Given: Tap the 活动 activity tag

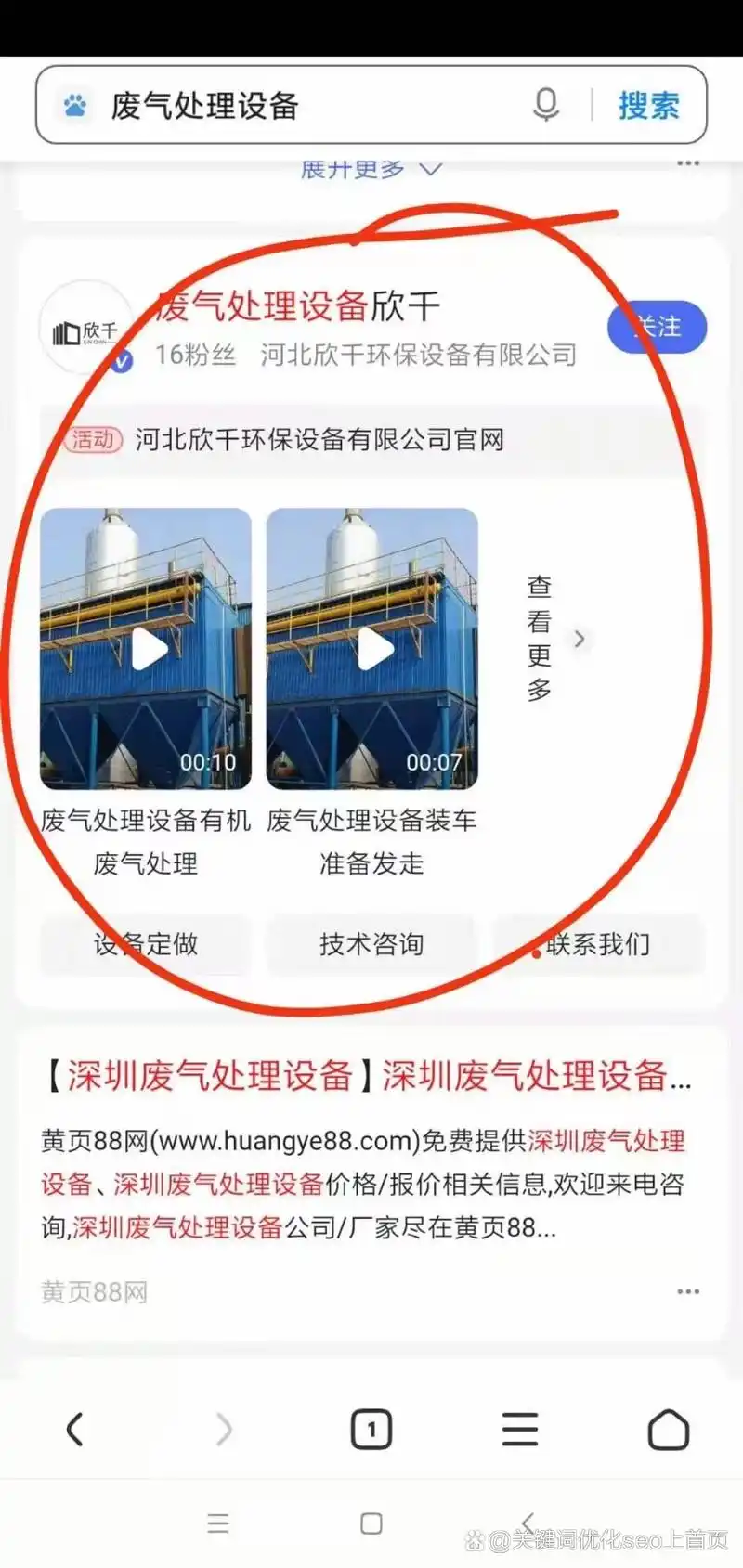Looking at the screenshot, I should 93,439.
